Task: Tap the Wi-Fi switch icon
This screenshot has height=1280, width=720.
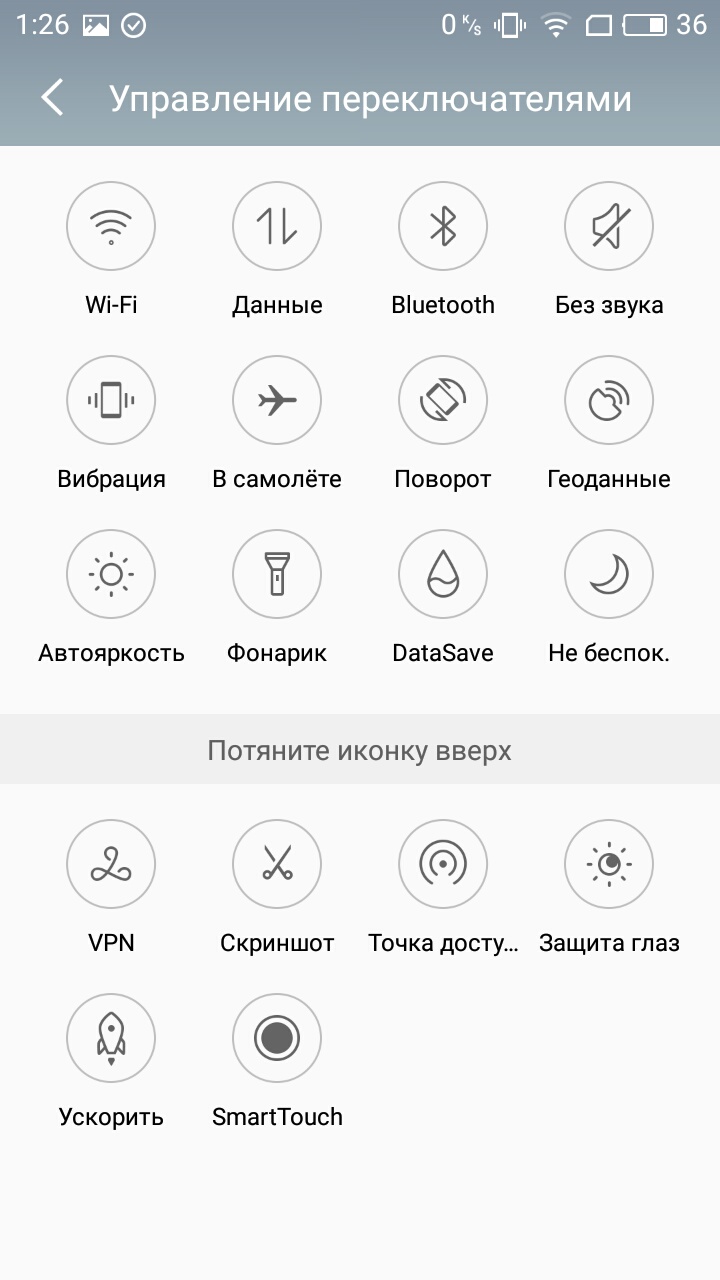Action: [x=111, y=226]
